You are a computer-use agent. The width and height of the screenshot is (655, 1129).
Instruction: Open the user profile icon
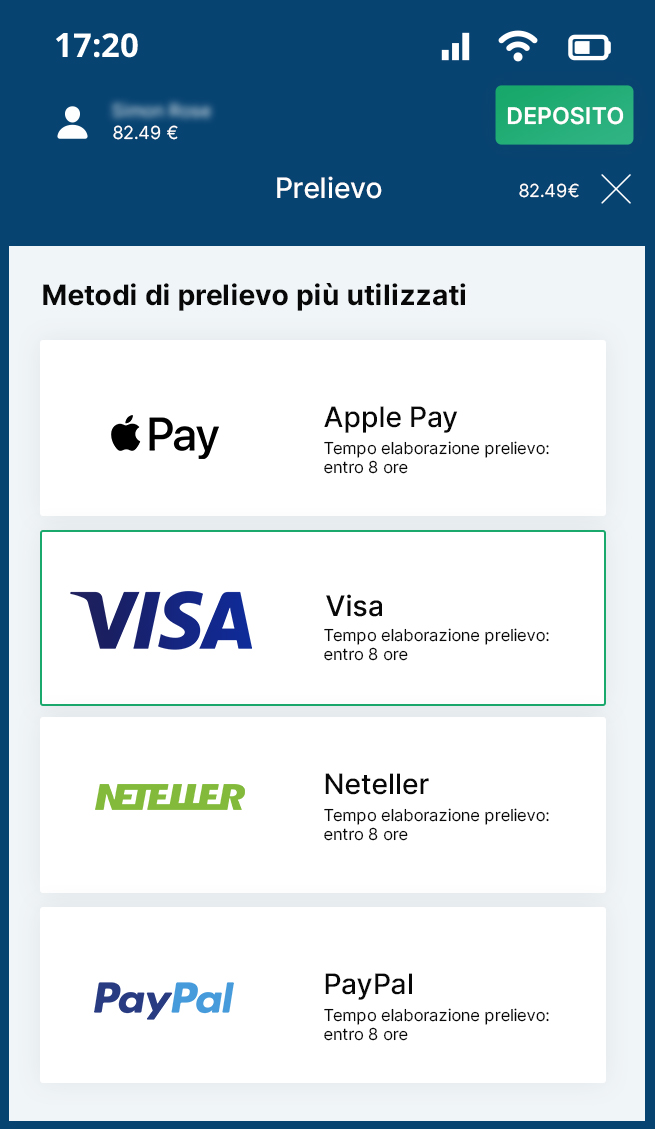pyautogui.click(x=72, y=122)
